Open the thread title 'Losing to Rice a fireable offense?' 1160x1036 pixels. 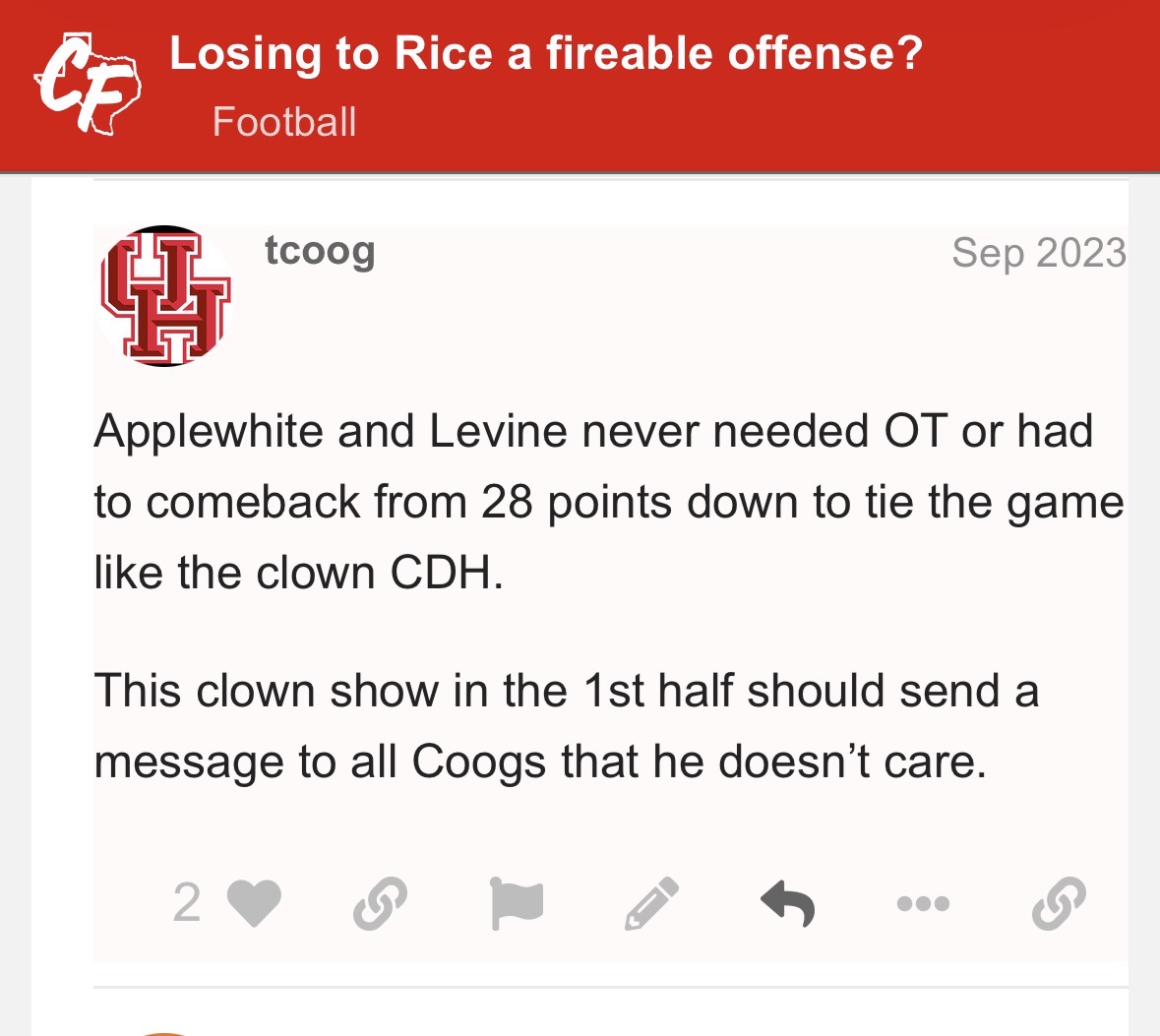click(x=546, y=53)
